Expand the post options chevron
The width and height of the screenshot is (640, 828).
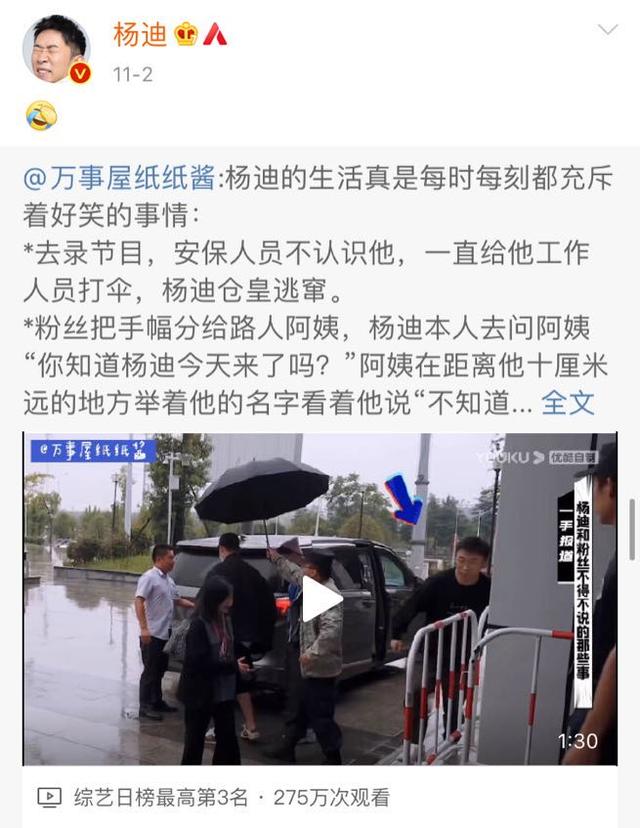click(x=608, y=30)
